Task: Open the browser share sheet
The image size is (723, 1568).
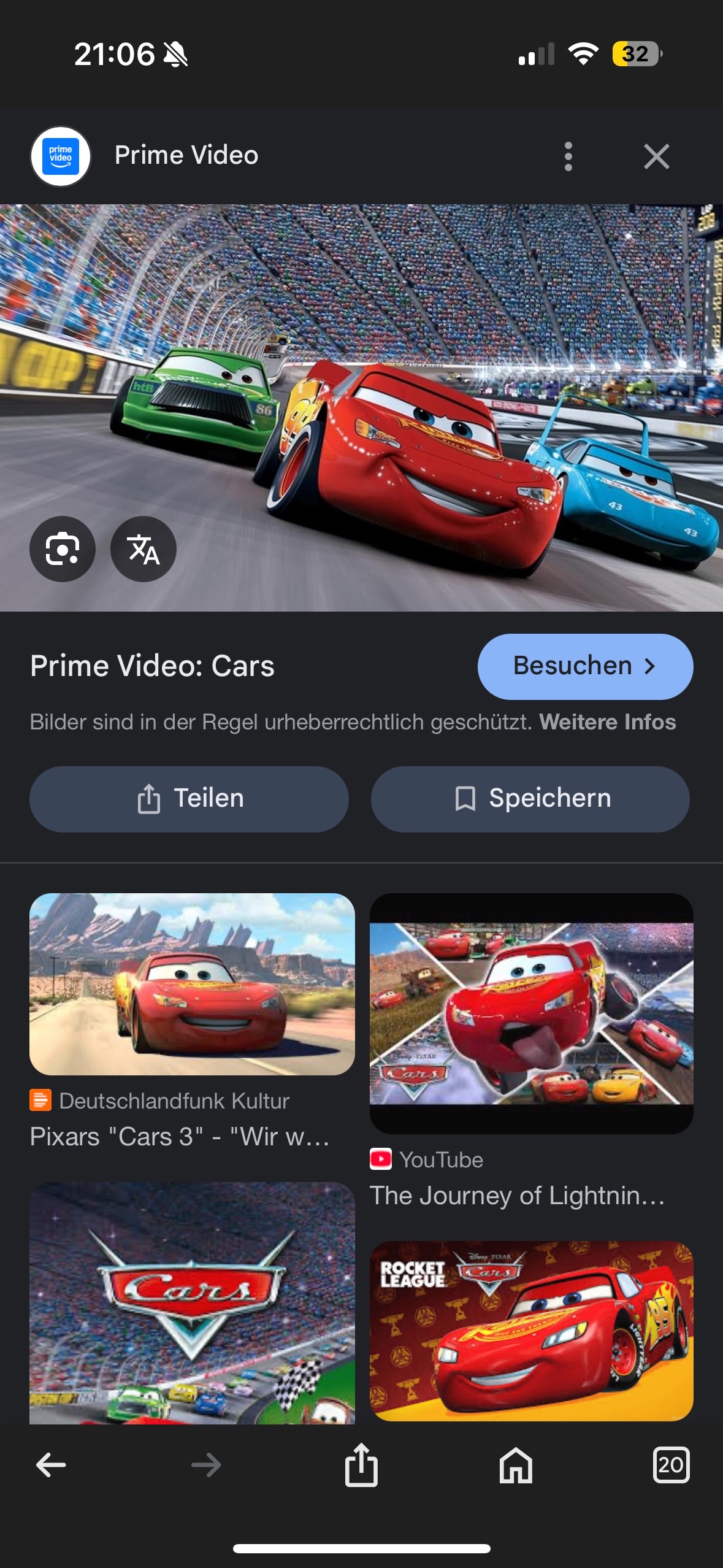Action: coord(361,1465)
